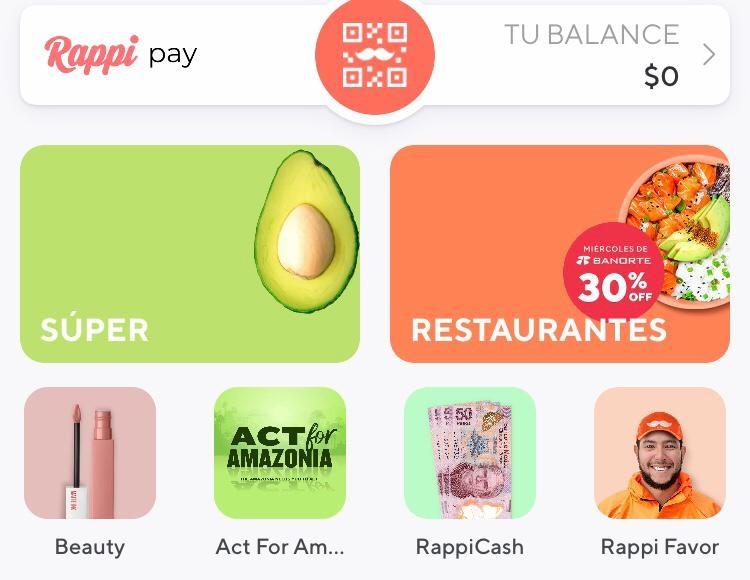Choose the Rappi Favor tile
The image size is (750, 580).
pos(660,453)
